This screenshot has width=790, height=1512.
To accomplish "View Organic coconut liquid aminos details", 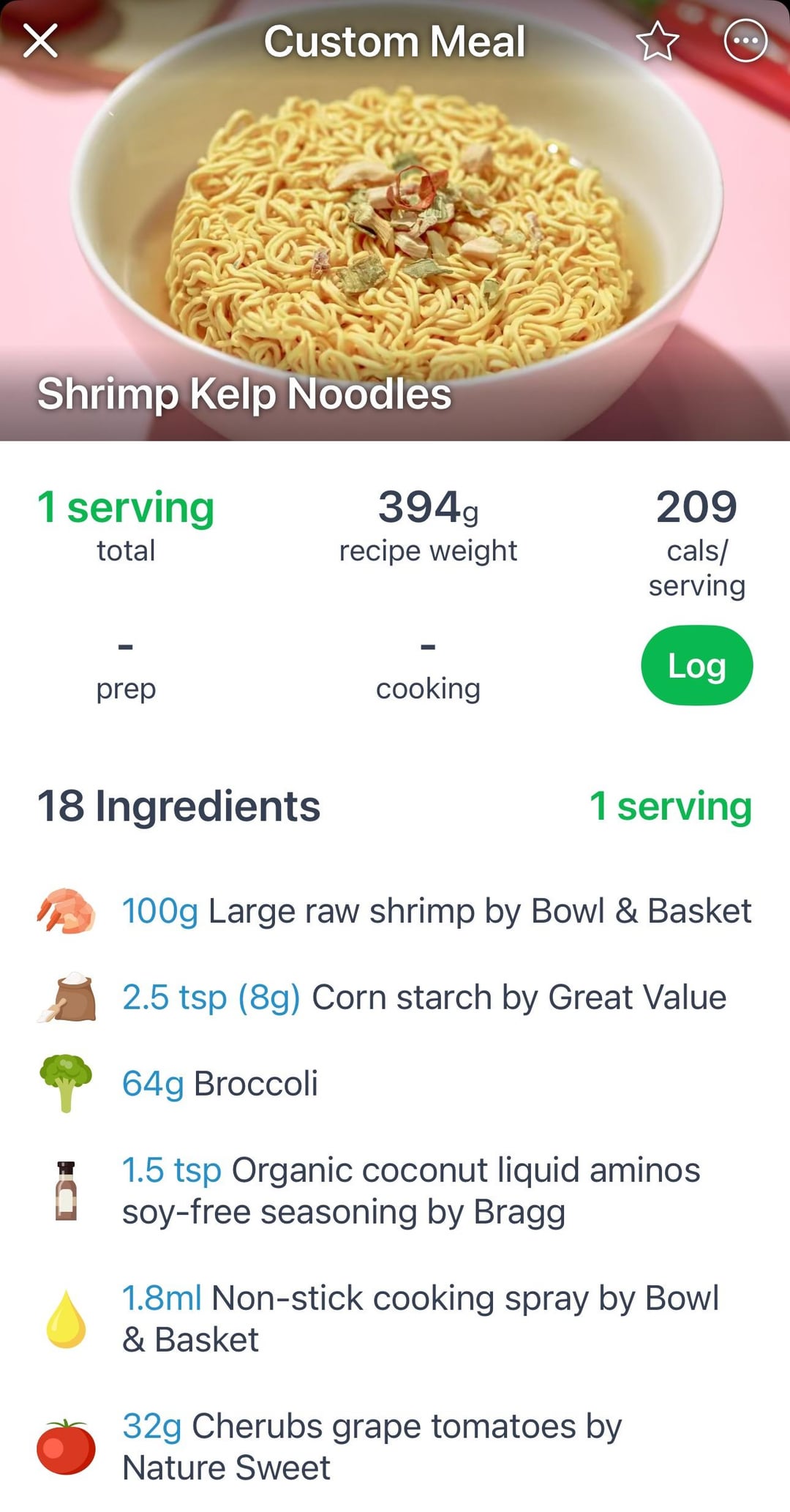I will click(x=410, y=1191).
